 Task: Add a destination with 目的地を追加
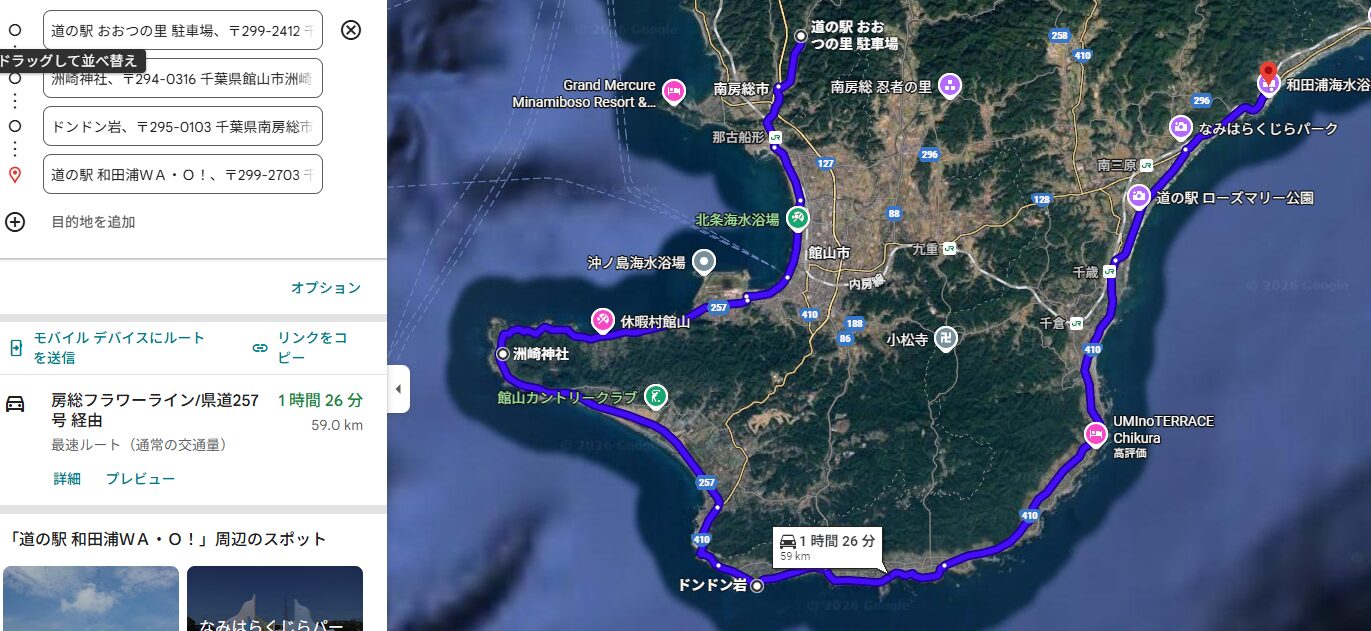click(x=92, y=222)
